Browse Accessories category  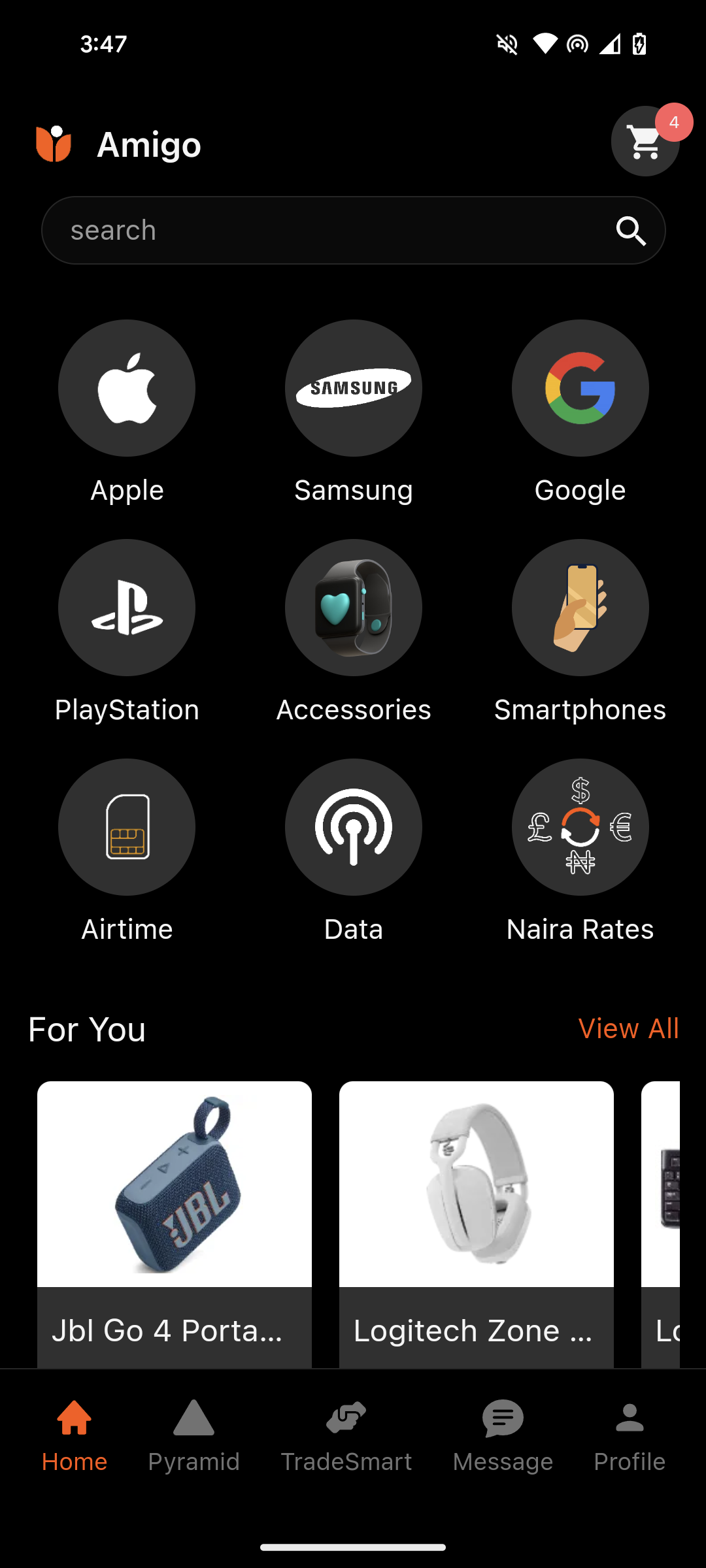coord(354,608)
